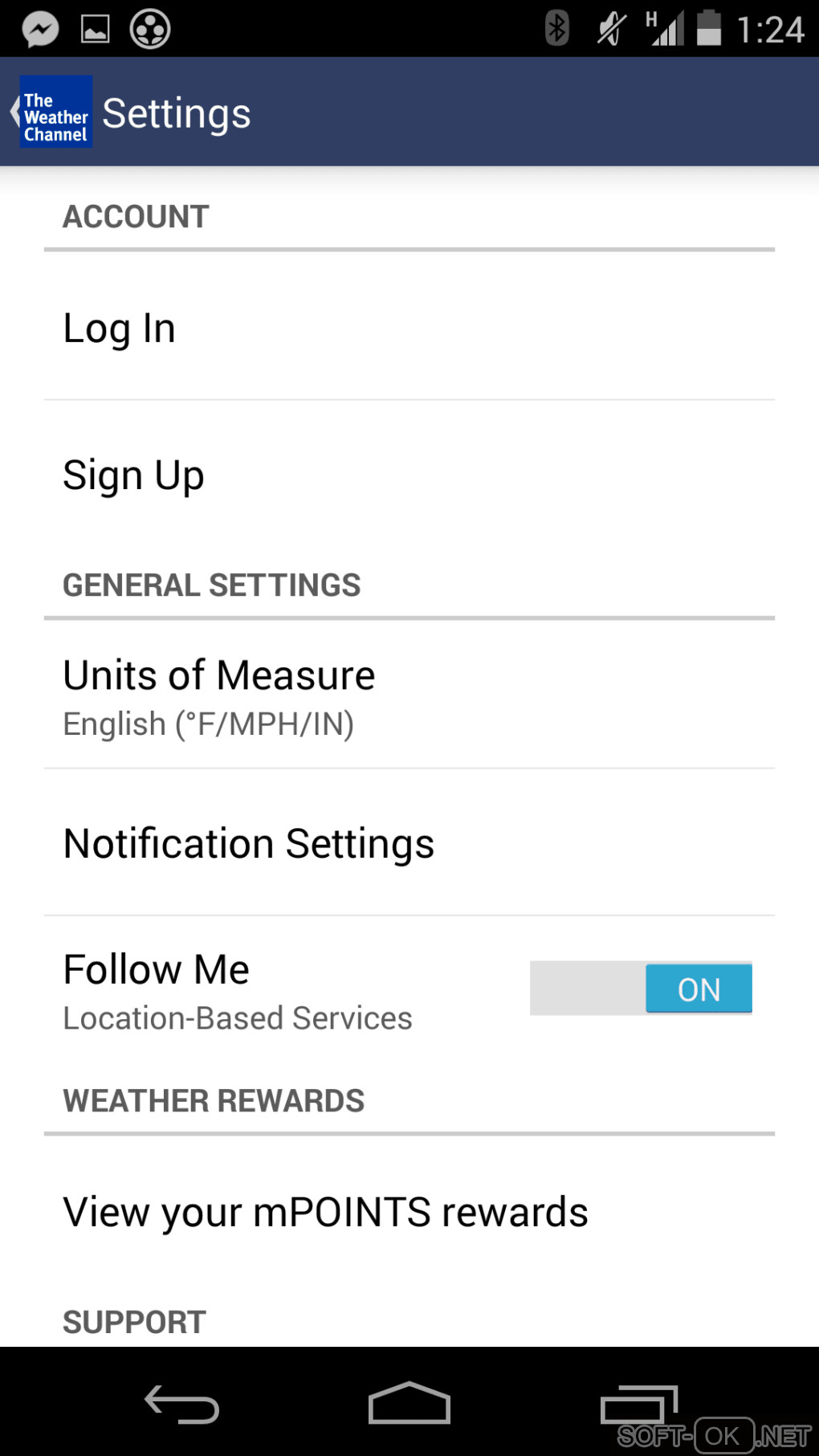
Task: Tap the system back button
Action: point(181,1404)
